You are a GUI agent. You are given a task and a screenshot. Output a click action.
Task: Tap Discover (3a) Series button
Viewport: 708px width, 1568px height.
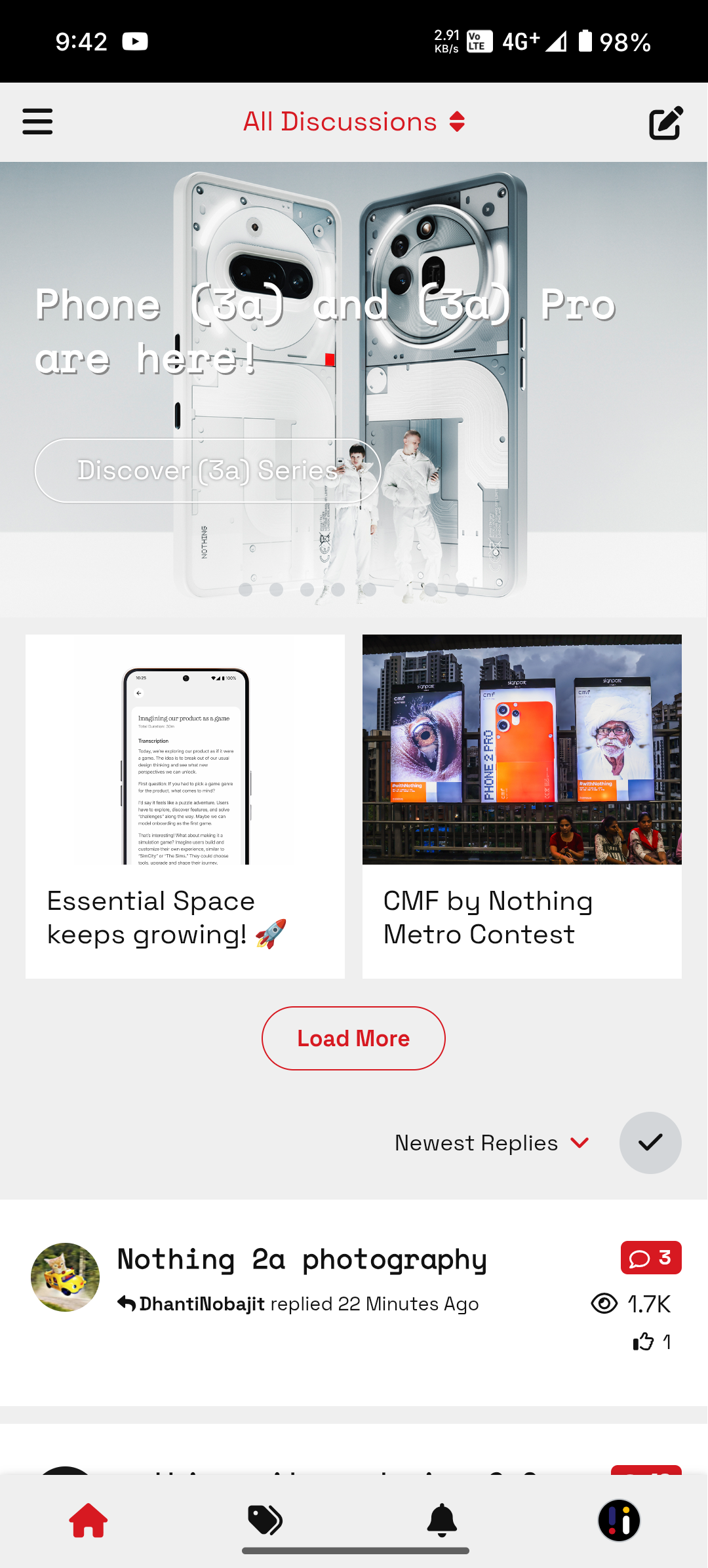click(207, 471)
